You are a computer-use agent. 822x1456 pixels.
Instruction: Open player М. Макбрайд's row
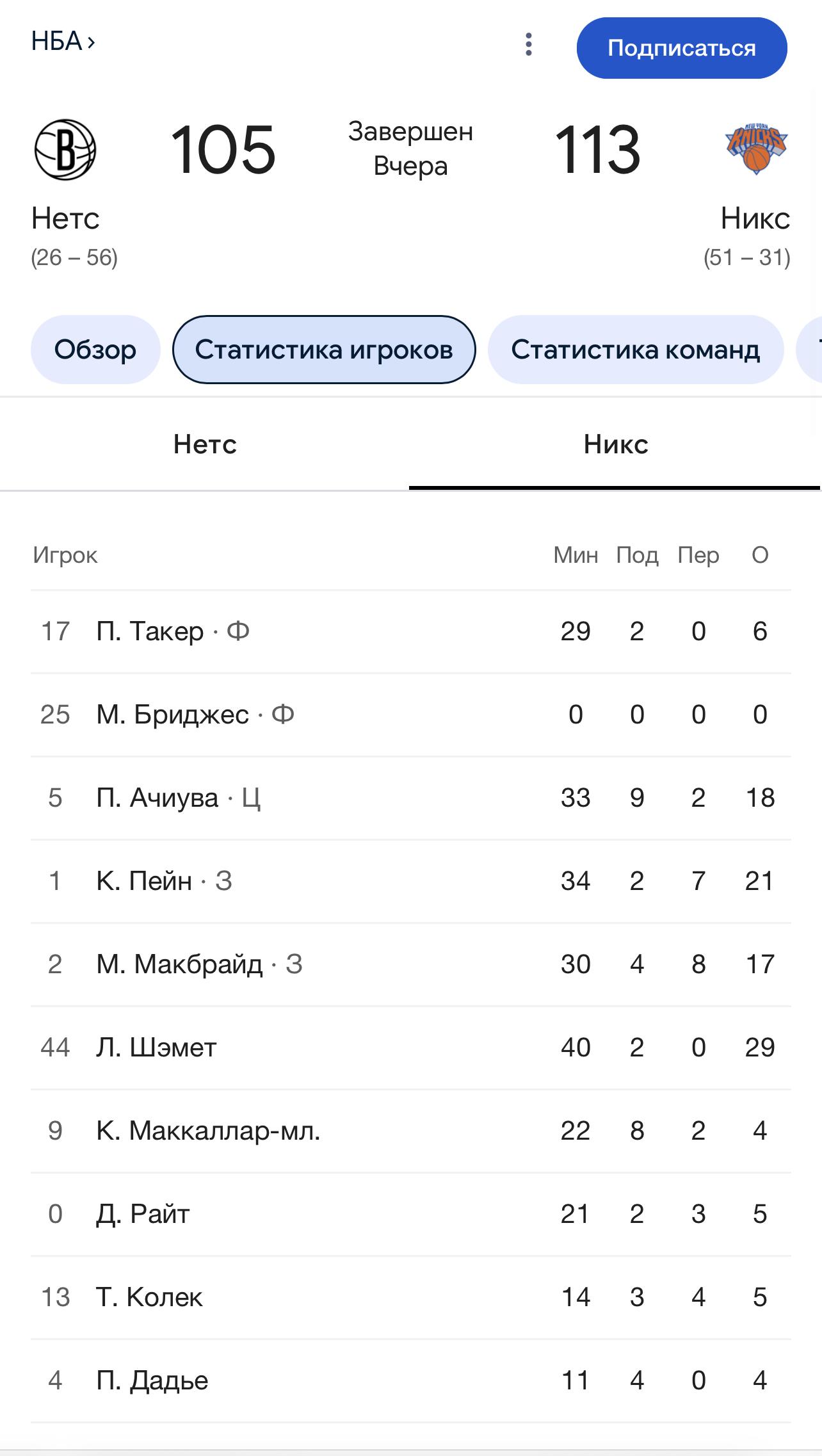[x=411, y=964]
